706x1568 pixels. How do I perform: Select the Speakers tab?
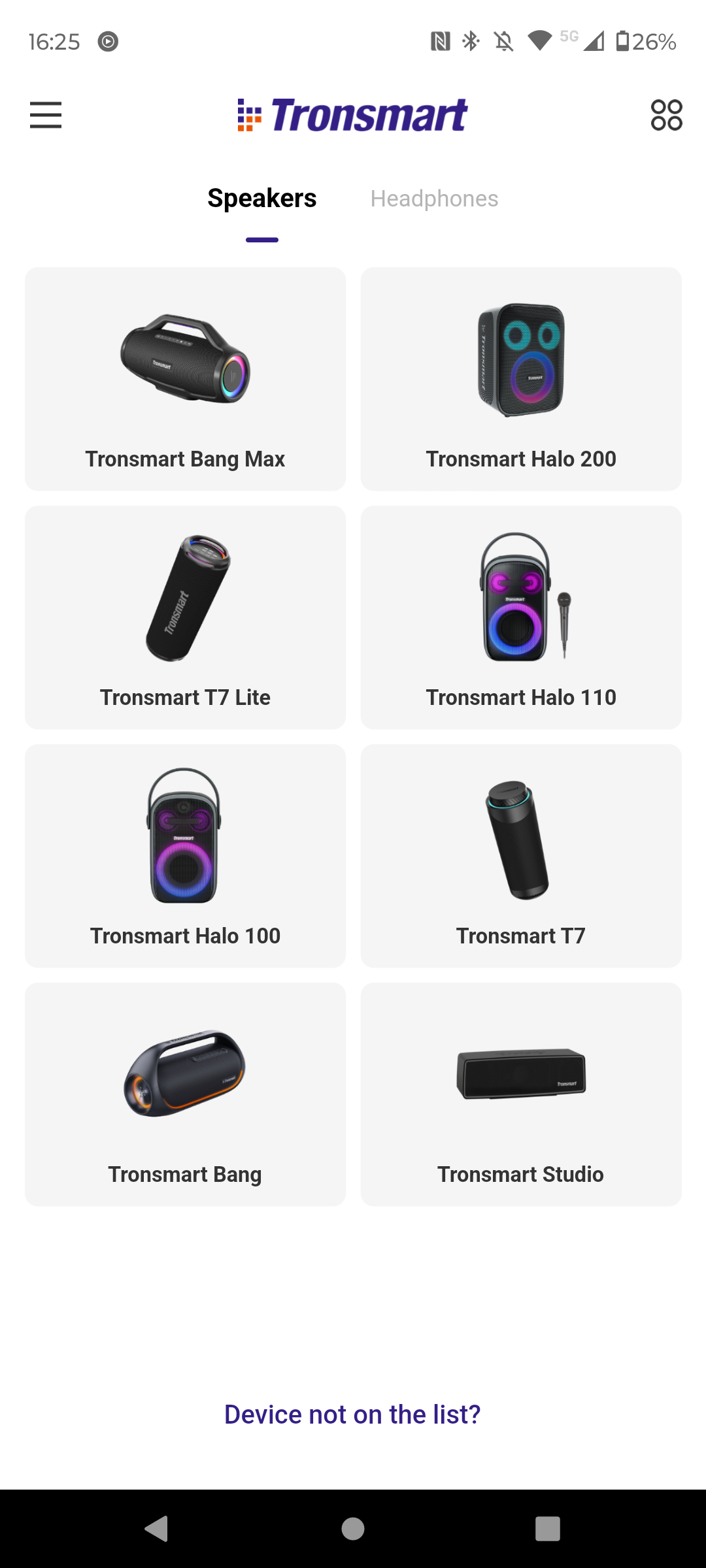(x=262, y=199)
